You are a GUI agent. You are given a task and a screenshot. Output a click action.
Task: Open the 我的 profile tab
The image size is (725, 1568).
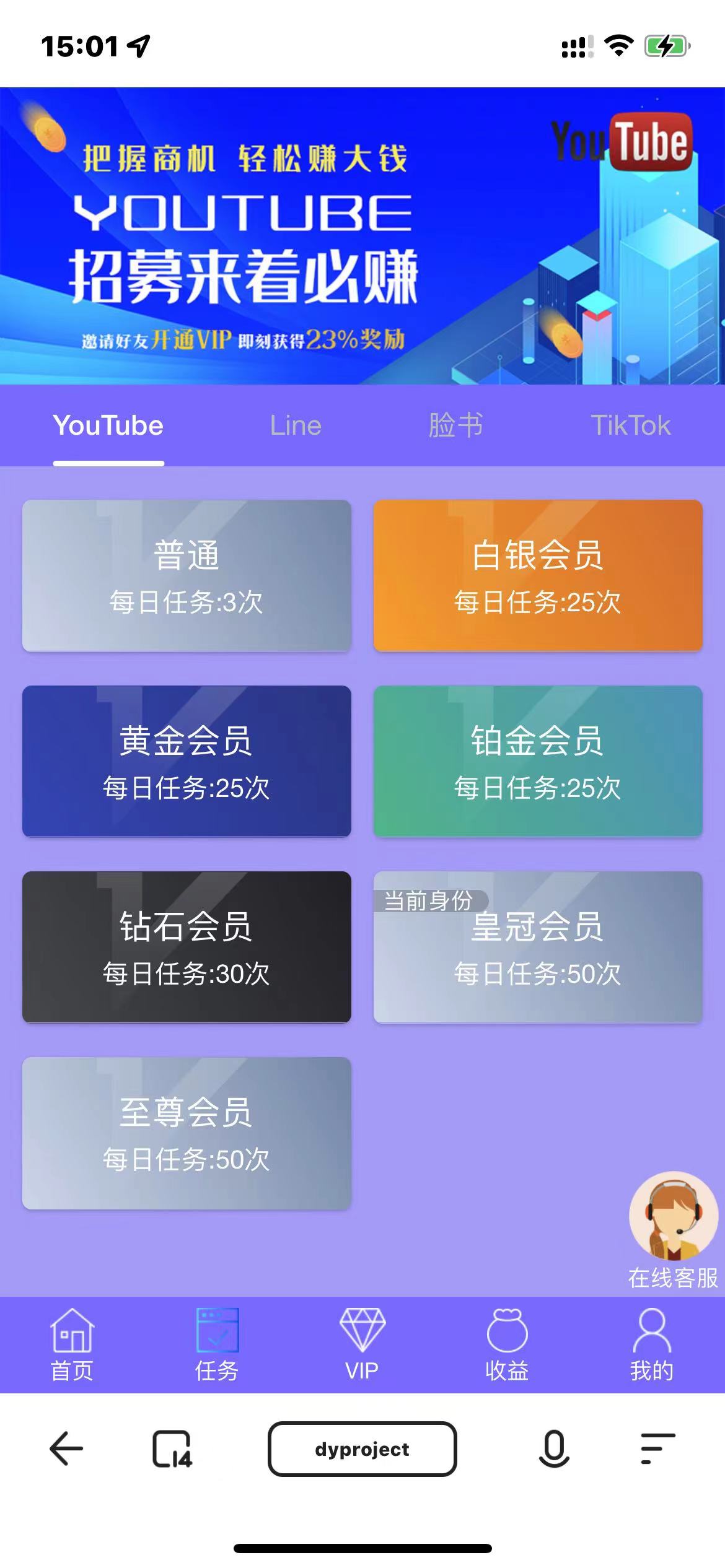click(x=651, y=1345)
